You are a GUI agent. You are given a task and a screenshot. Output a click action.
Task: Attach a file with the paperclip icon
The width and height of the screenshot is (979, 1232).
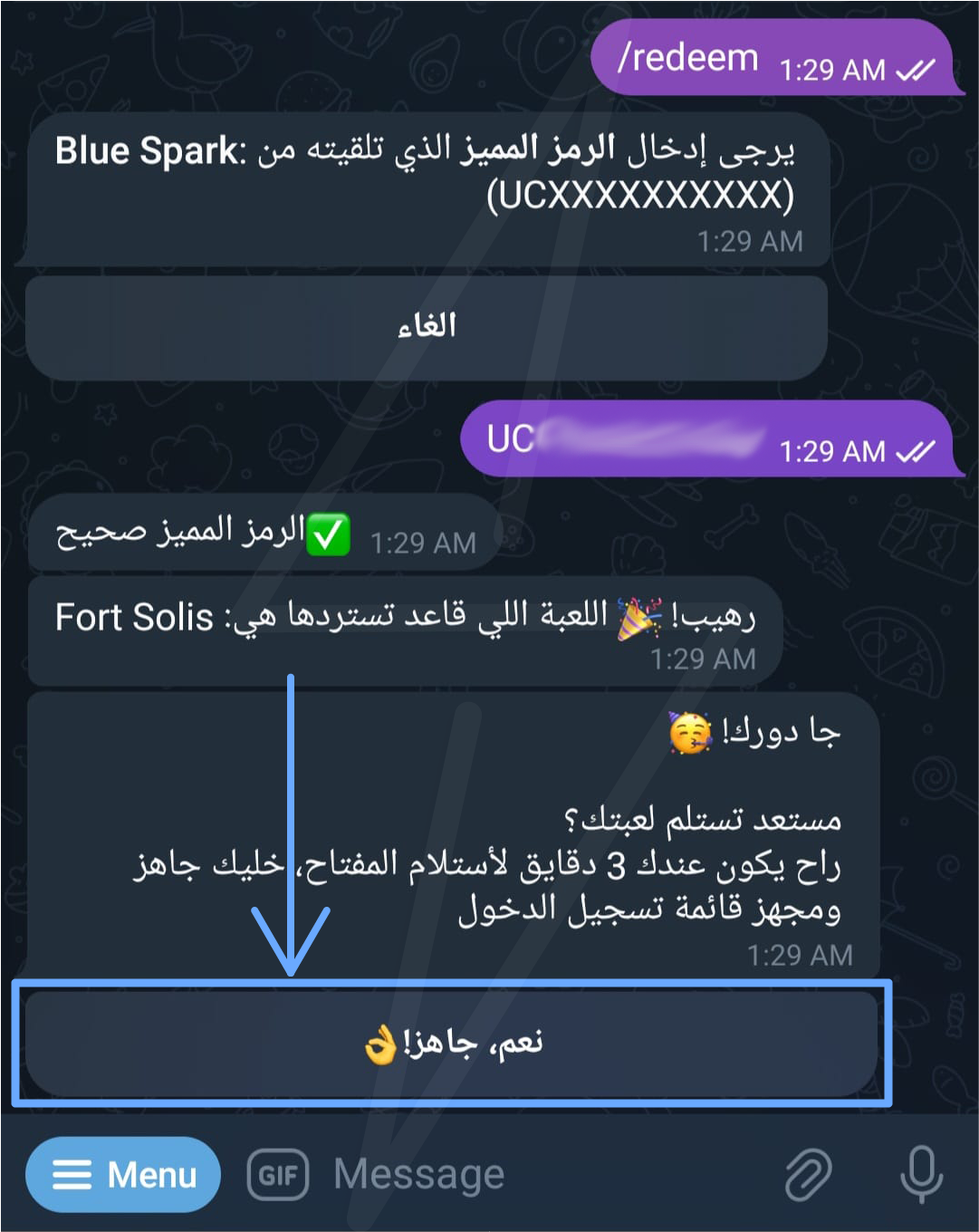pyautogui.click(x=807, y=1175)
